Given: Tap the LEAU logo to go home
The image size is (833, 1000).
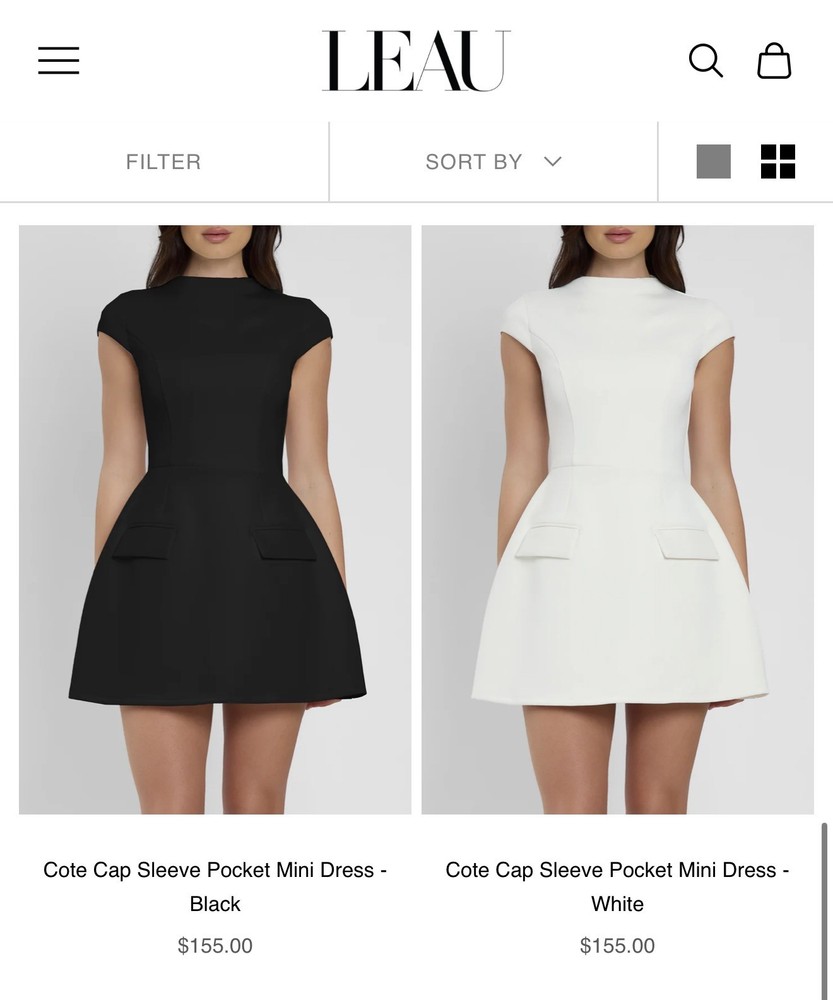Looking at the screenshot, I should [x=416, y=61].
